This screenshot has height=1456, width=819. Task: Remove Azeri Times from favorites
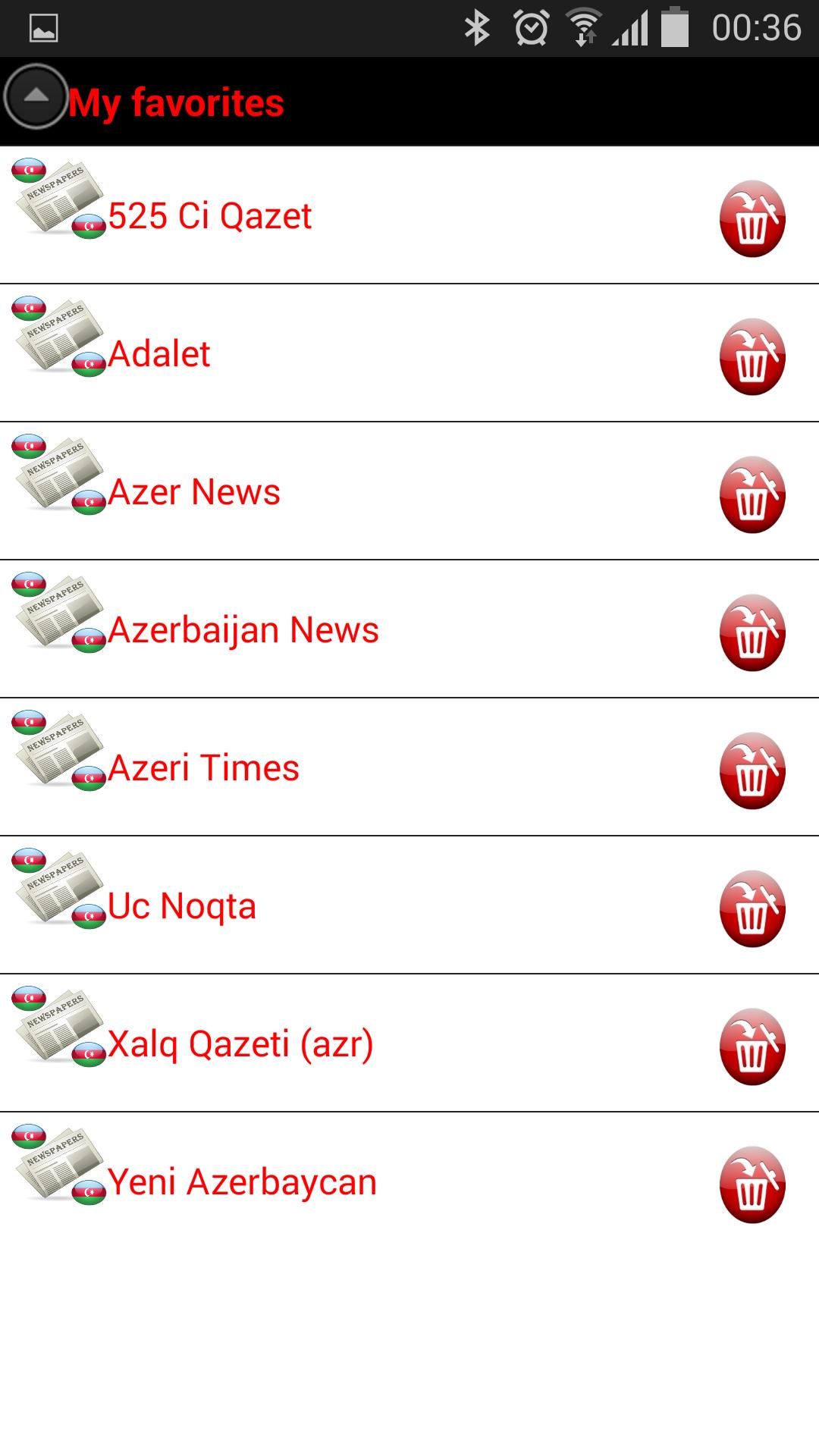pos(752,770)
